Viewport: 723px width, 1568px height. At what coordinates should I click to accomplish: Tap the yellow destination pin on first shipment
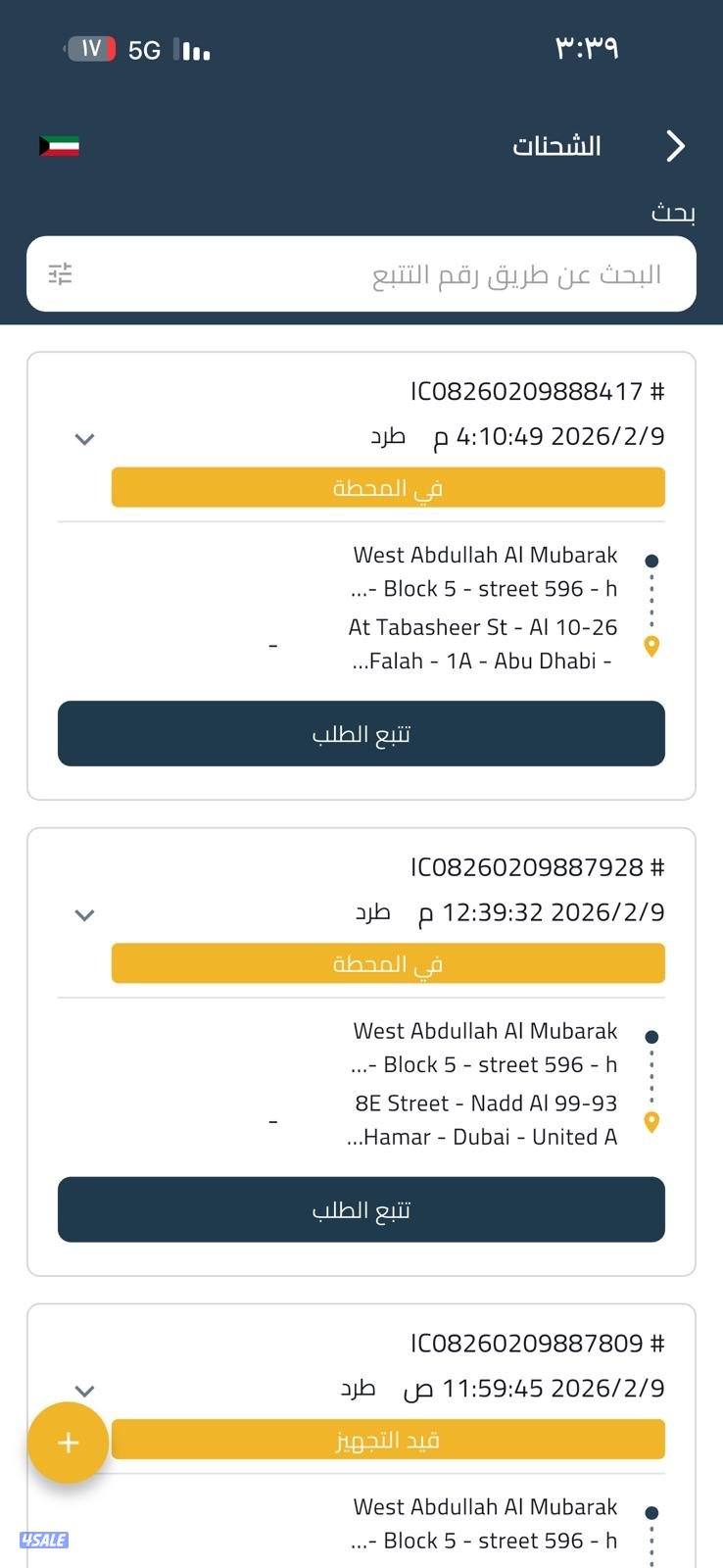click(653, 646)
